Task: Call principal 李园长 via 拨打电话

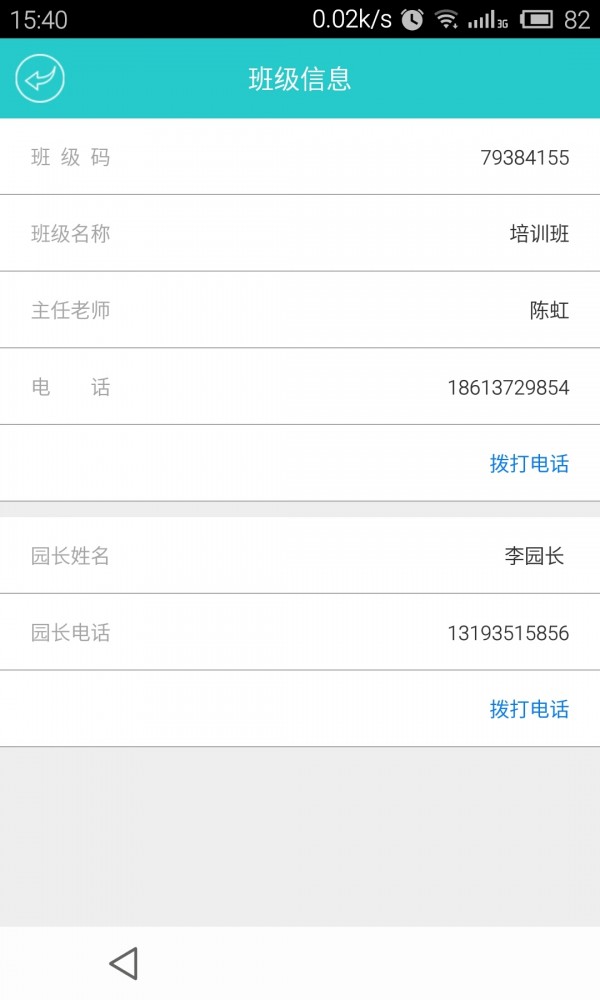Action: coord(529,709)
